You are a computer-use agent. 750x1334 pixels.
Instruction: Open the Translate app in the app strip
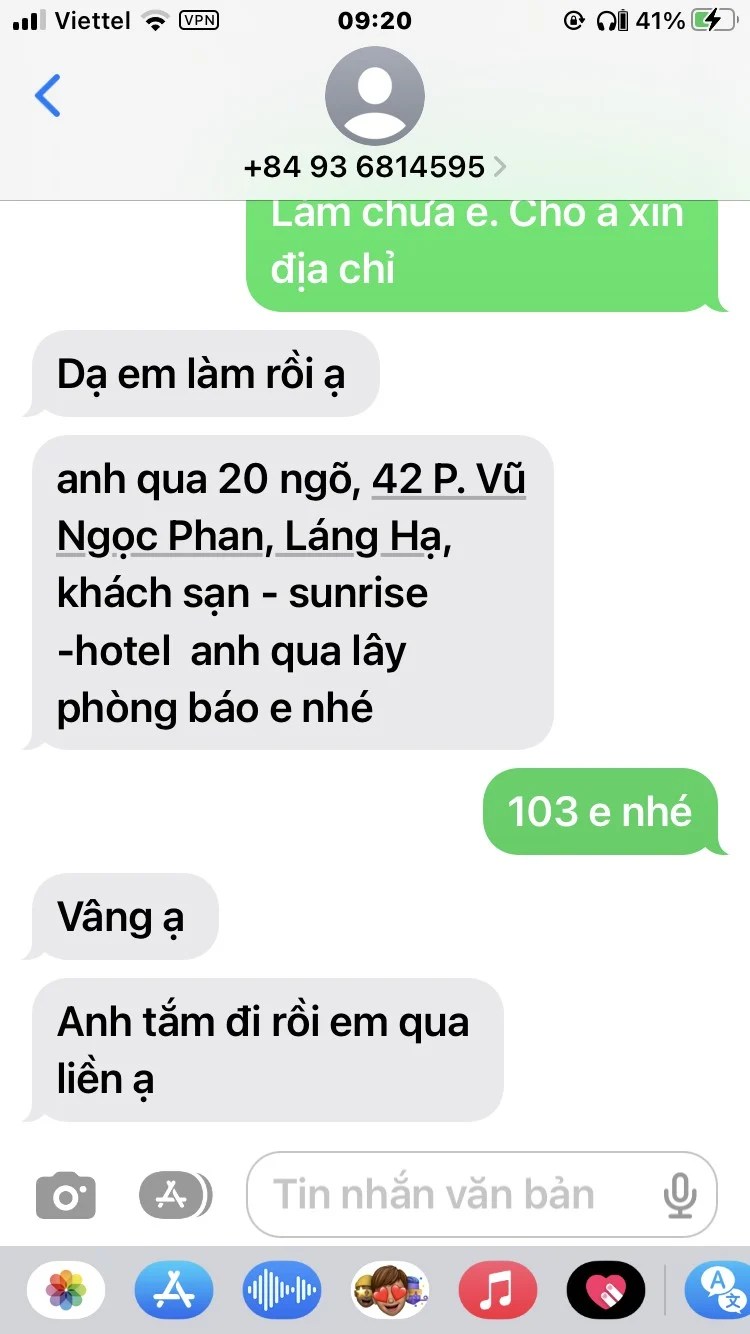tap(720, 1290)
